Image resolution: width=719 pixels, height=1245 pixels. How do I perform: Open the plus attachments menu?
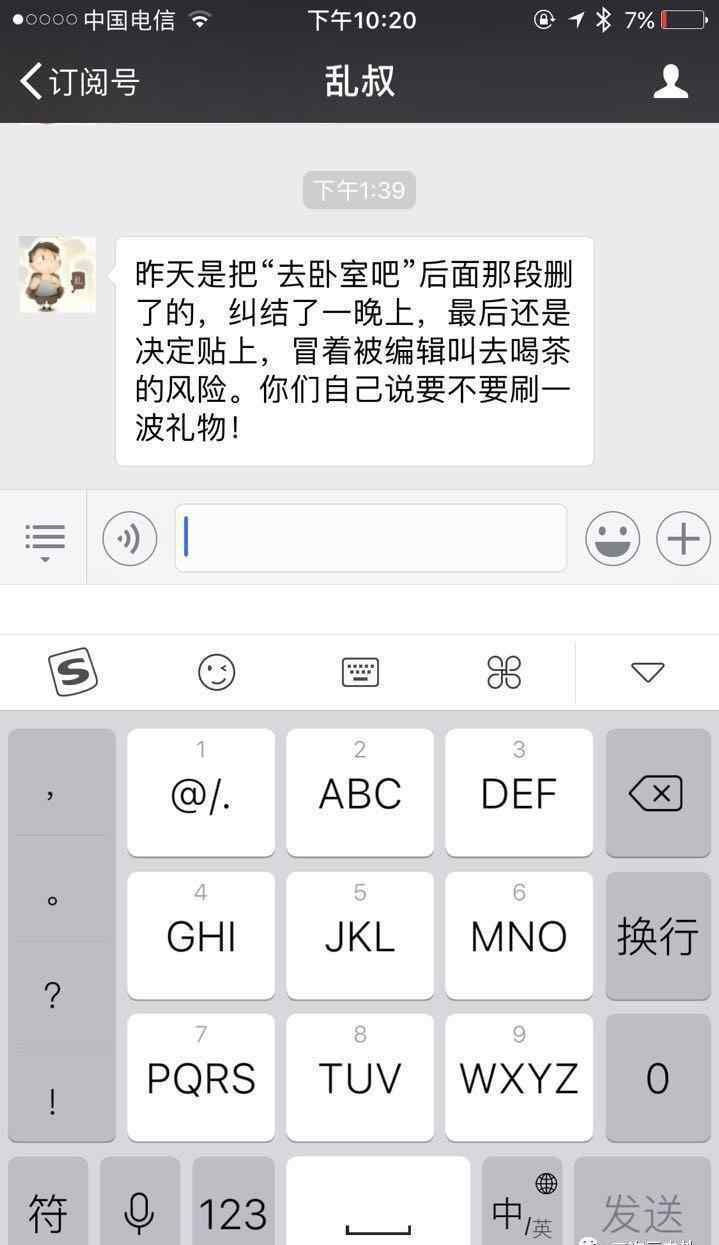point(683,539)
